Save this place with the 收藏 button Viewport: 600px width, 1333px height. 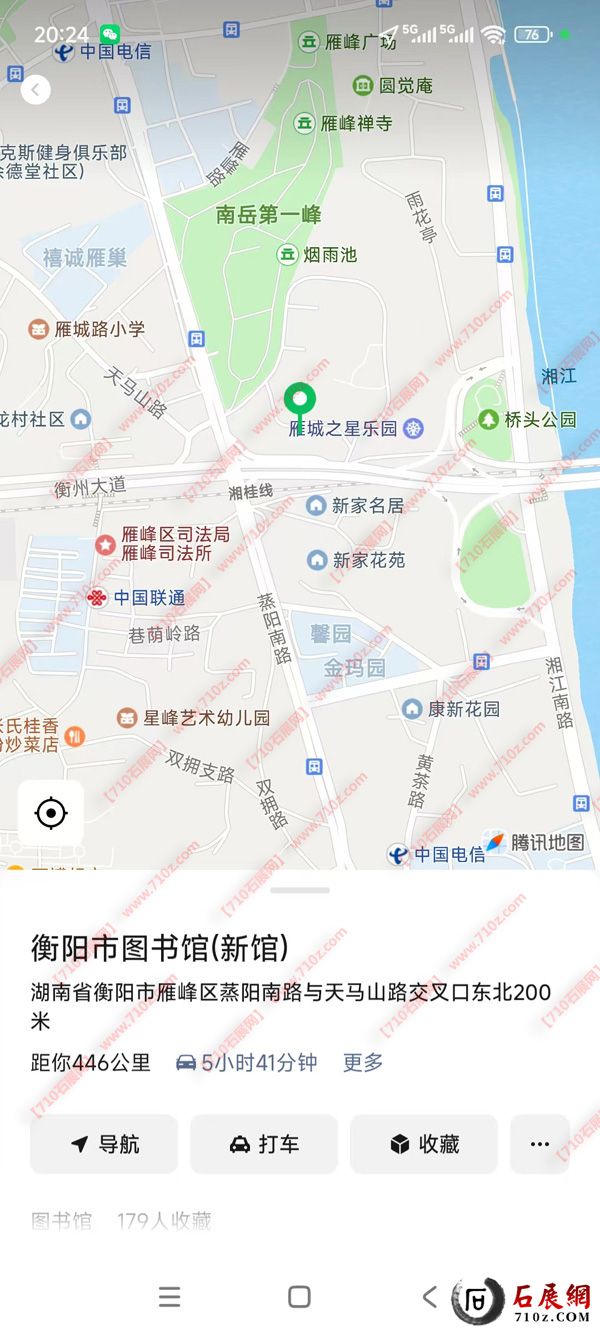click(424, 1144)
